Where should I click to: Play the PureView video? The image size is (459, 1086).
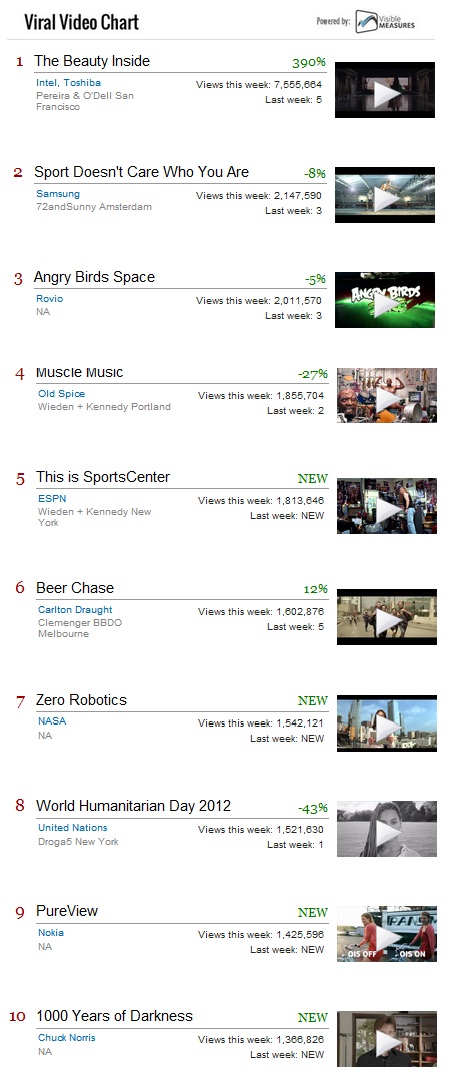[x=387, y=934]
